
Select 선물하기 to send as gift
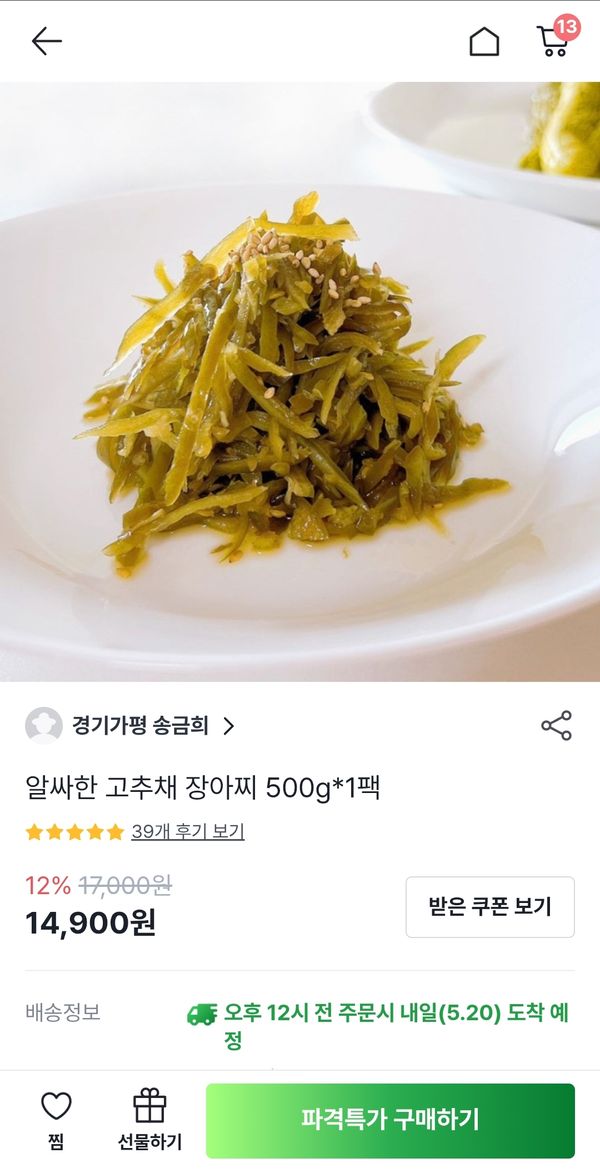(150, 1120)
